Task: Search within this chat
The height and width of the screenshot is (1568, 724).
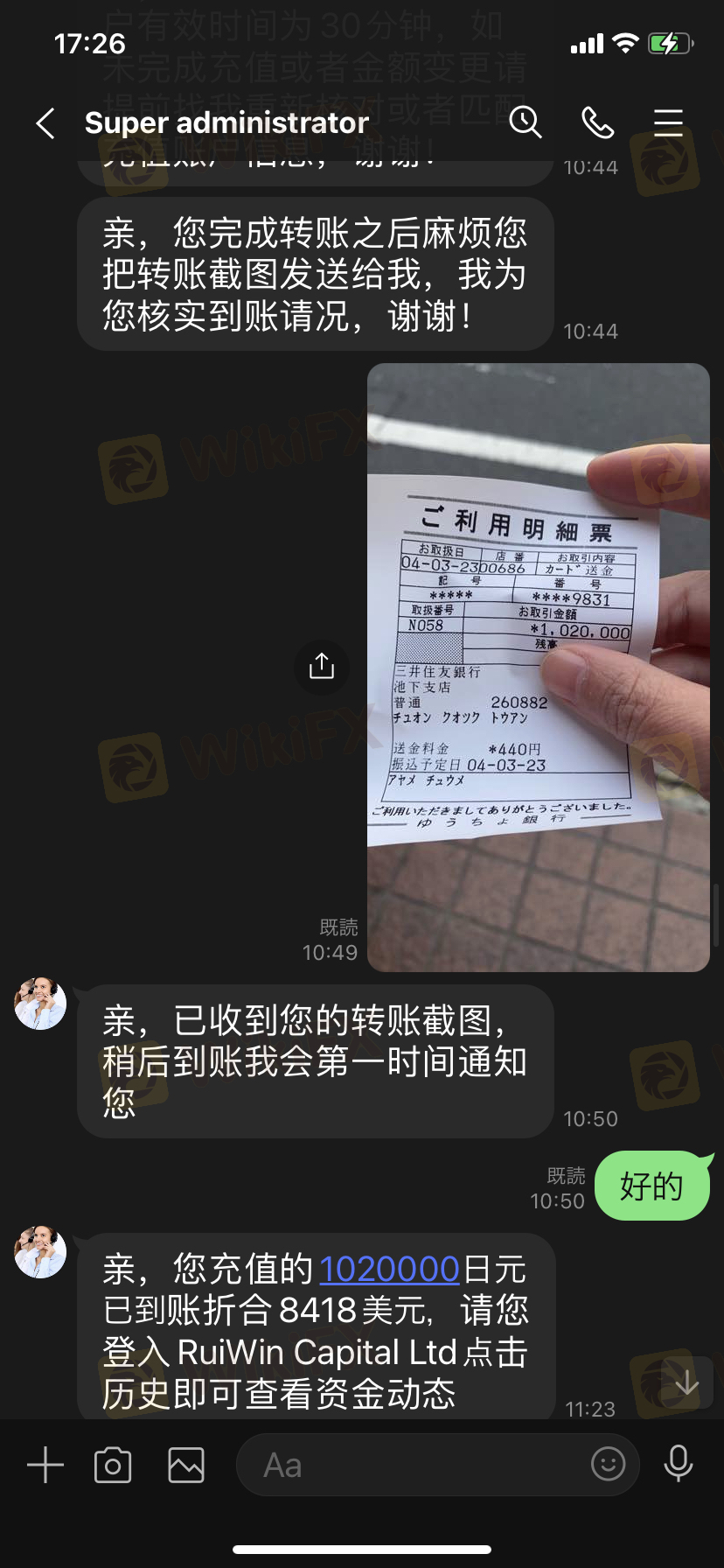Action: [x=526, y=122]
